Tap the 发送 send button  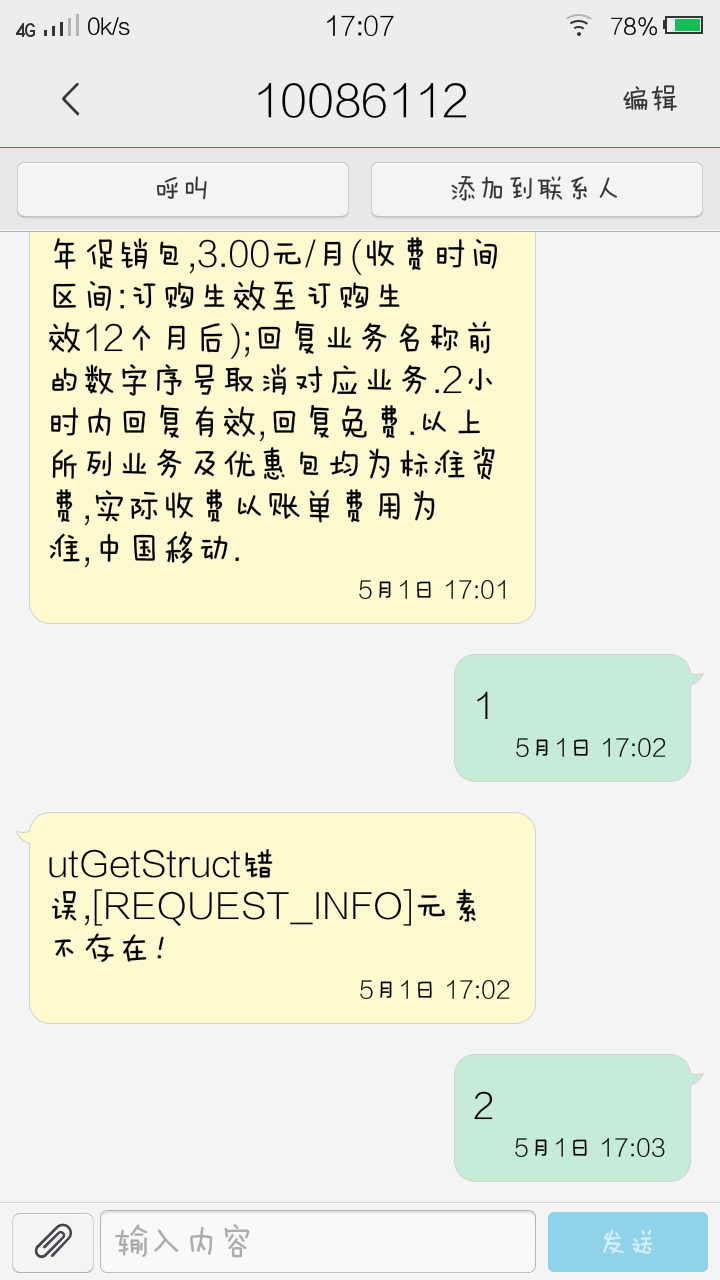[x=628, y=1242]
